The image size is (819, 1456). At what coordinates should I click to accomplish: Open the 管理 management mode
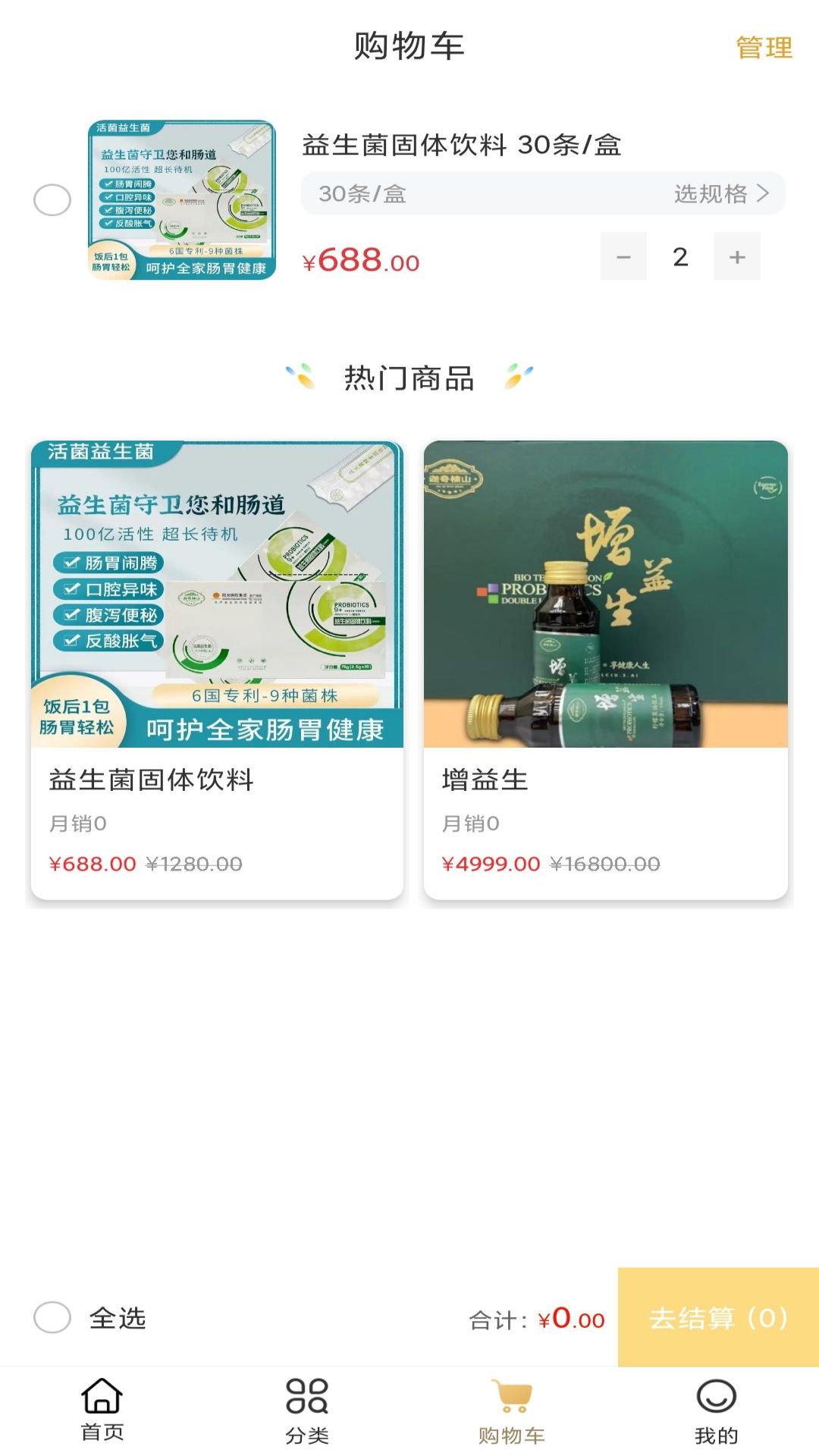click(763, 48)
